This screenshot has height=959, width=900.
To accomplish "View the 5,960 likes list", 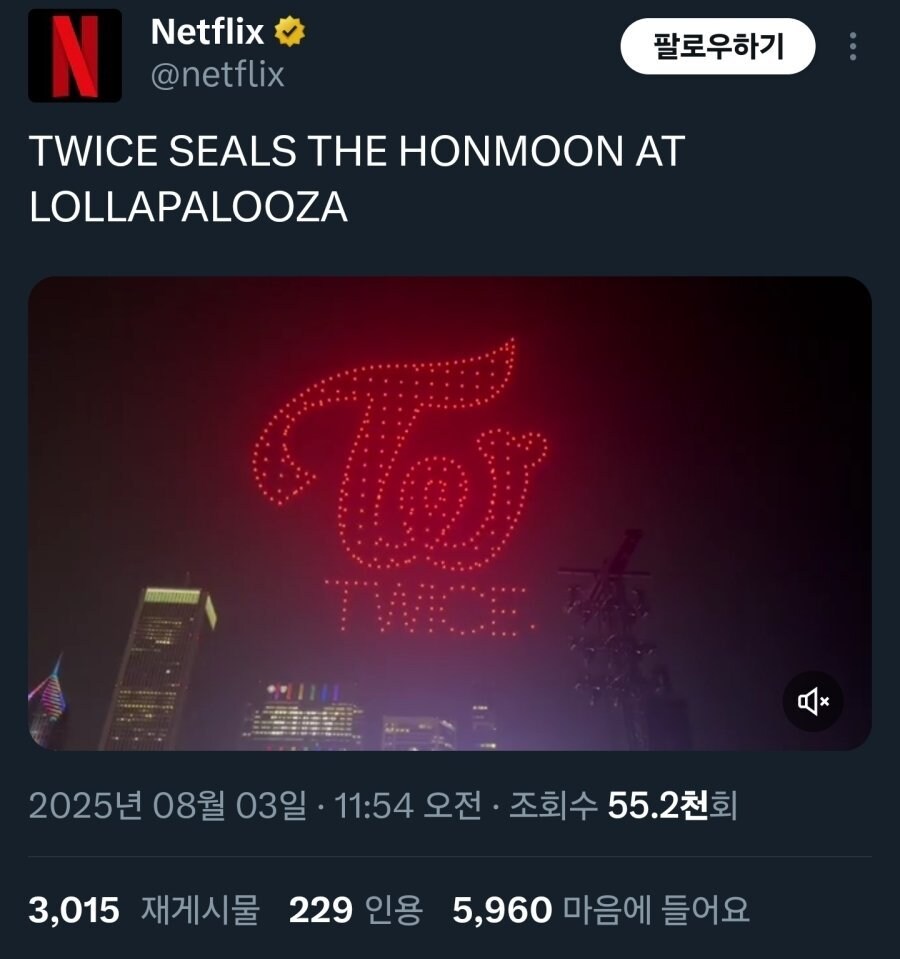I will coord(600,910).
